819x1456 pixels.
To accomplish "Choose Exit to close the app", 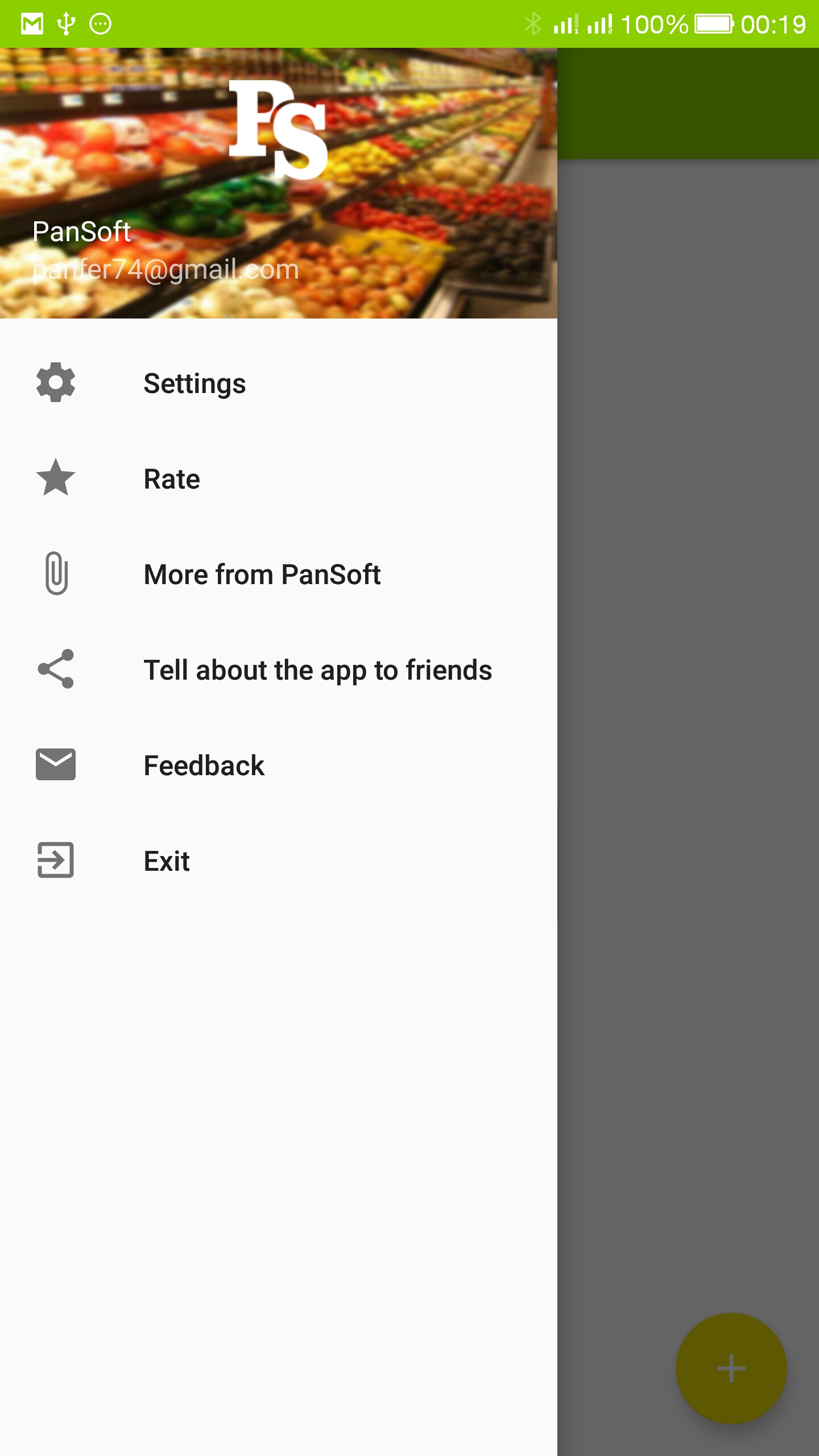I will click(279, 861).
